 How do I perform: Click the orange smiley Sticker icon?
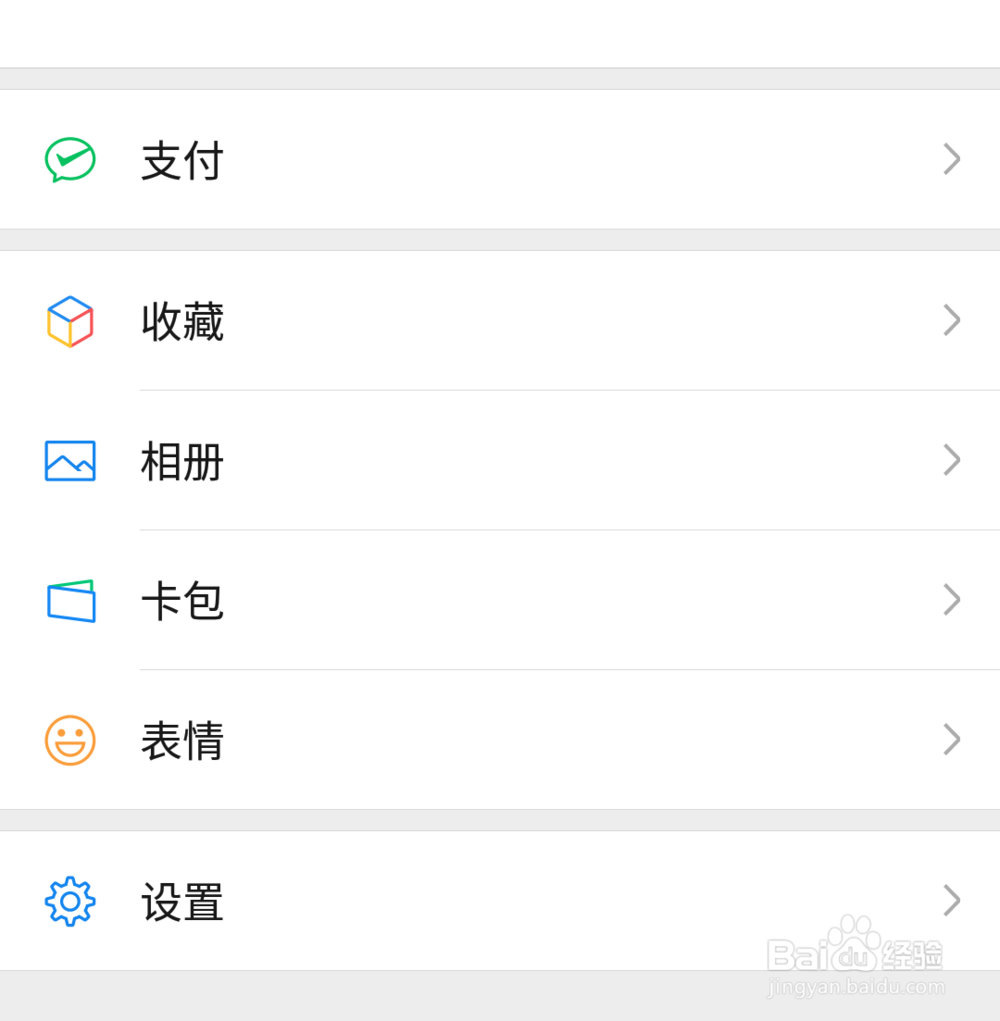pos(70,740)
